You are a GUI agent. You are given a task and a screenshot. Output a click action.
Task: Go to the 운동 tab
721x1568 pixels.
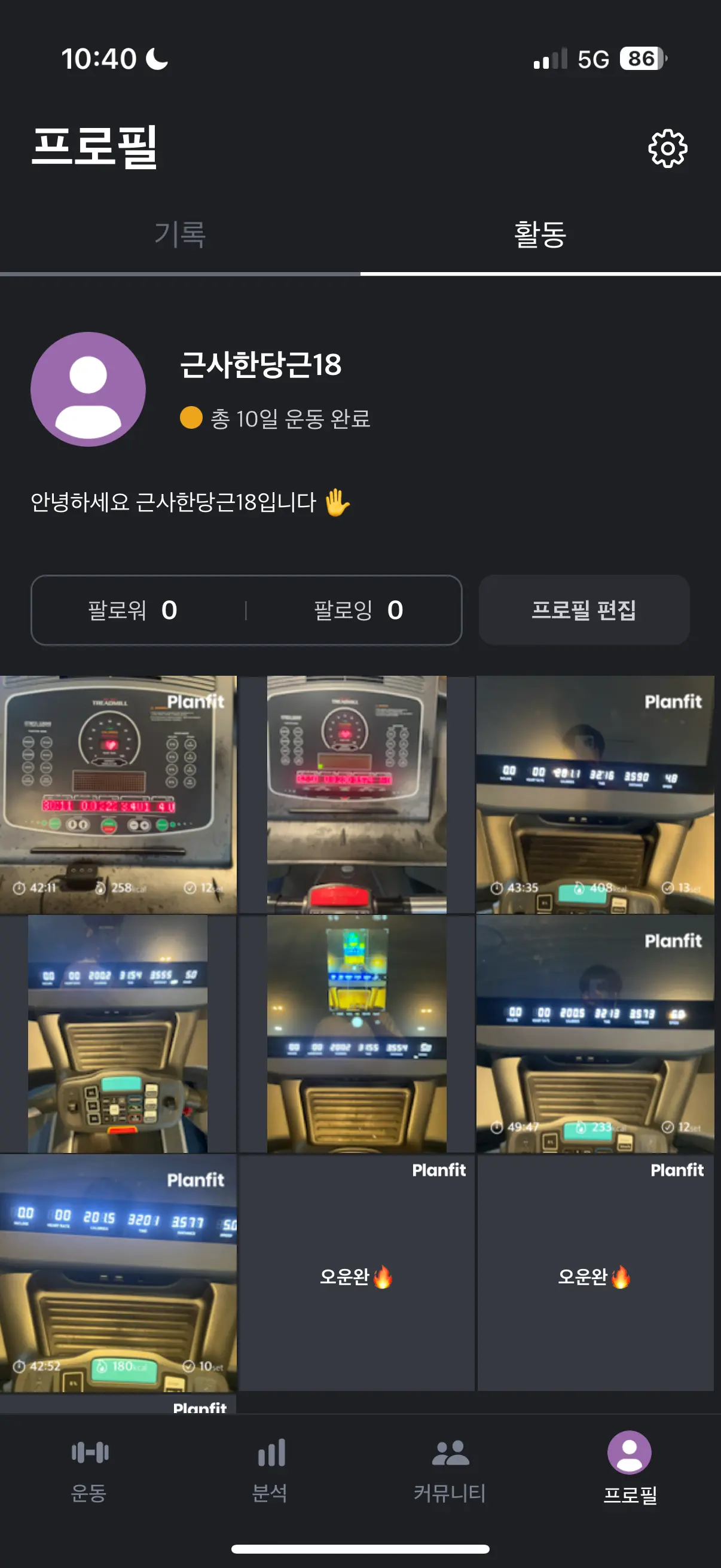tap(89, 1471)
